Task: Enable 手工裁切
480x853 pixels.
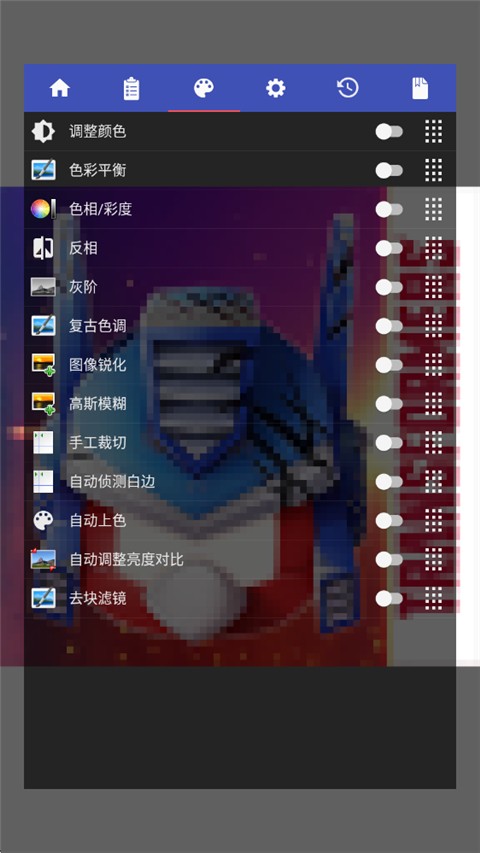Action: (389, 443)
